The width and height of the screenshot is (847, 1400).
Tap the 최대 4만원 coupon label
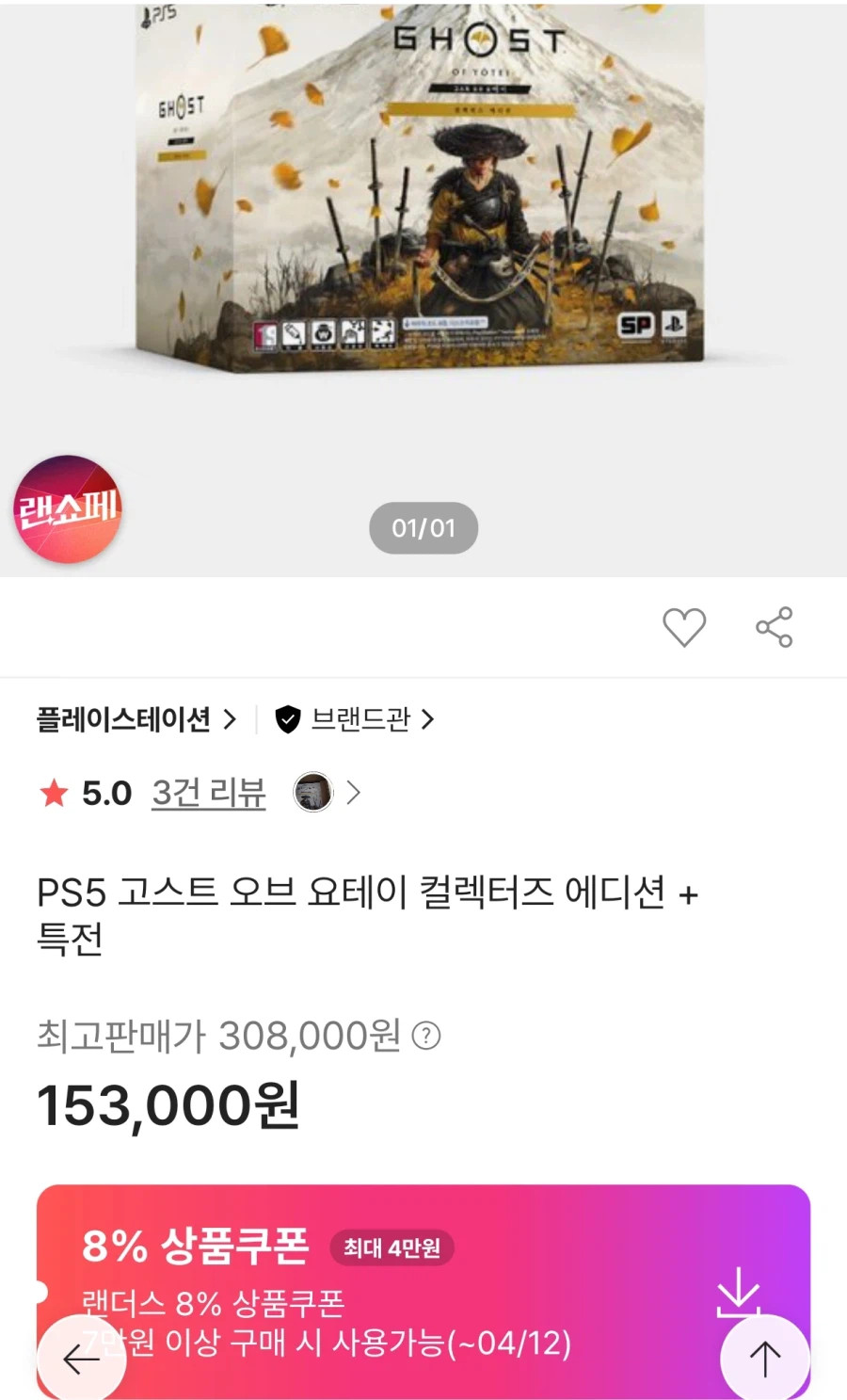point(392,1248)
